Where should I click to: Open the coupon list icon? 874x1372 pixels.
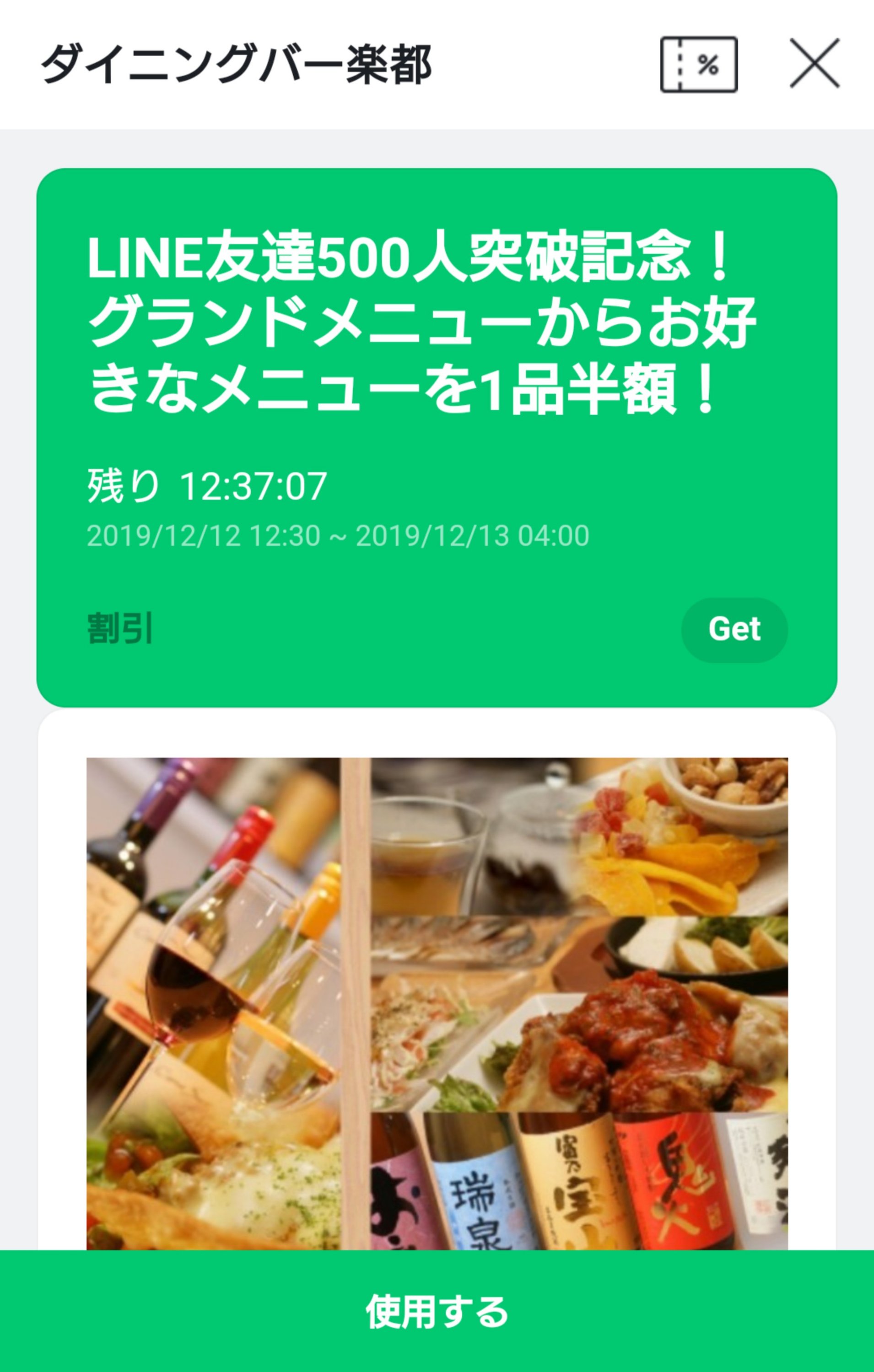698,64
